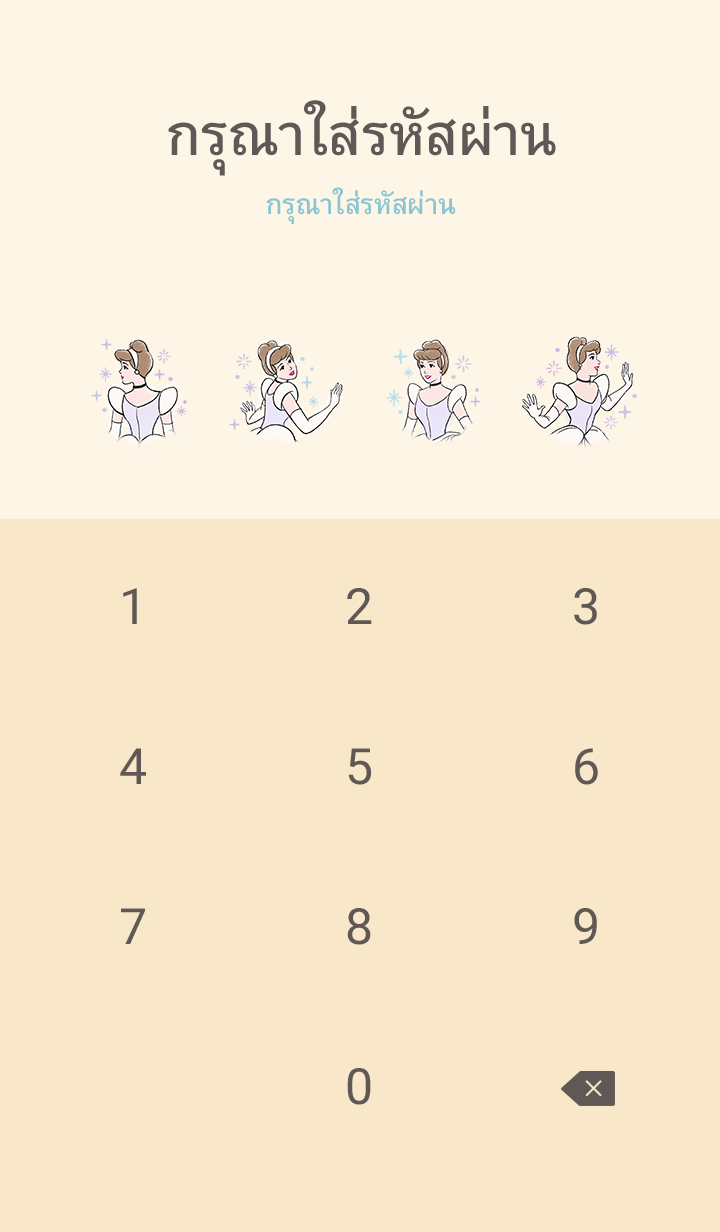The image size is (720, 1232).
Task: Tap the number 2 key
Action: (359, 607)
